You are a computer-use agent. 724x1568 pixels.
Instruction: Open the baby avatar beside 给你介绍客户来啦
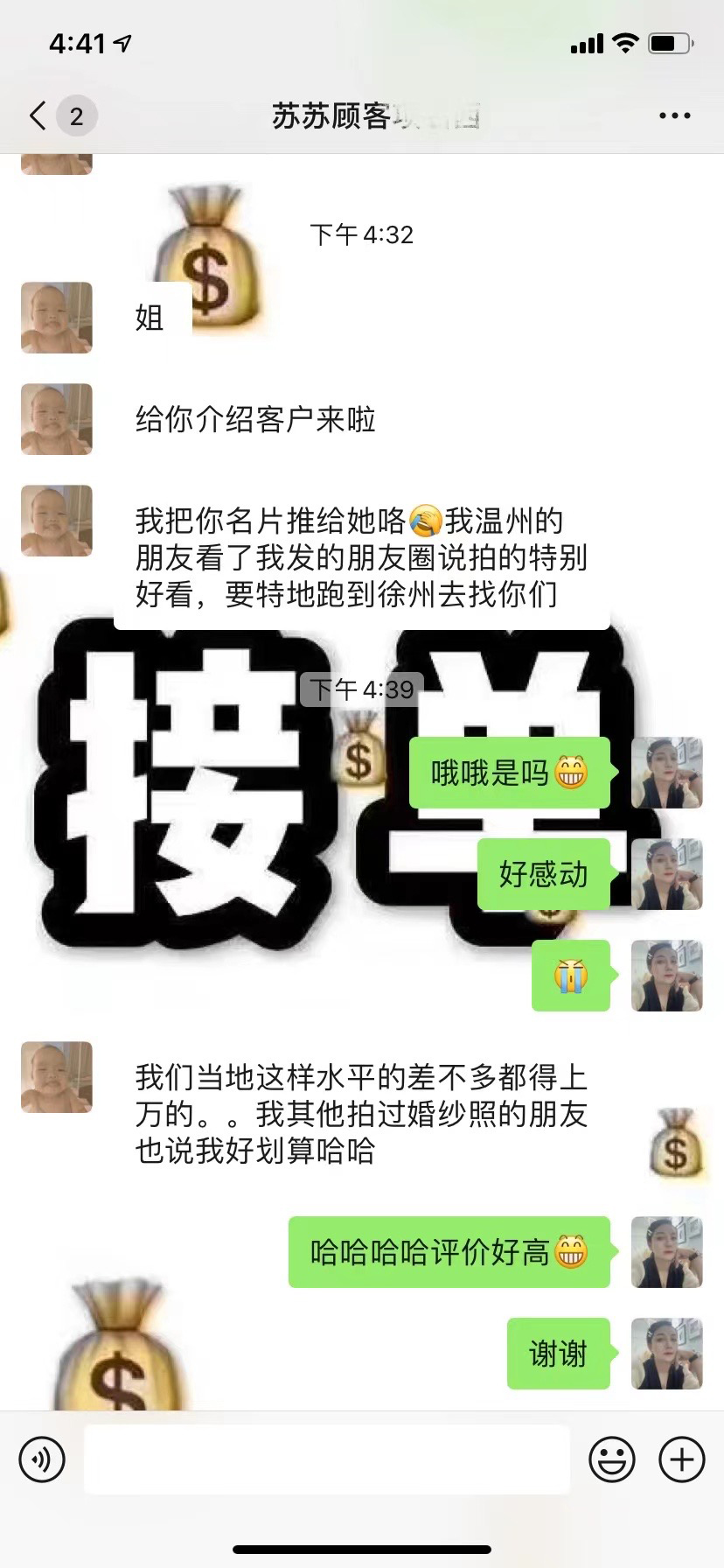[57, 419]
